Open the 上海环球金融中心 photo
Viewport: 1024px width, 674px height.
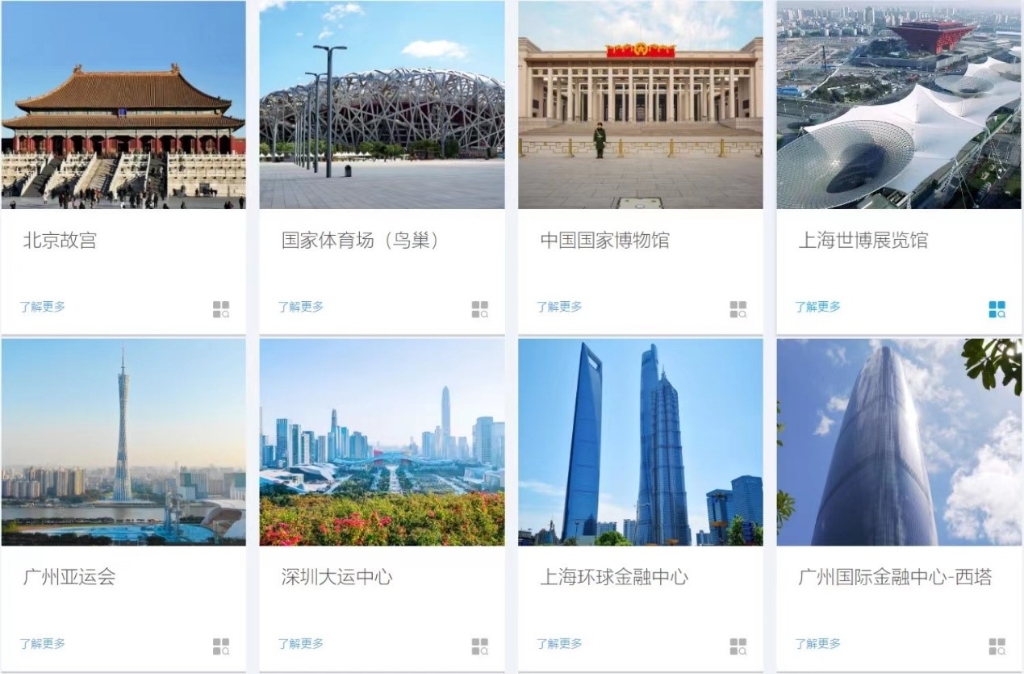(640, 442)
